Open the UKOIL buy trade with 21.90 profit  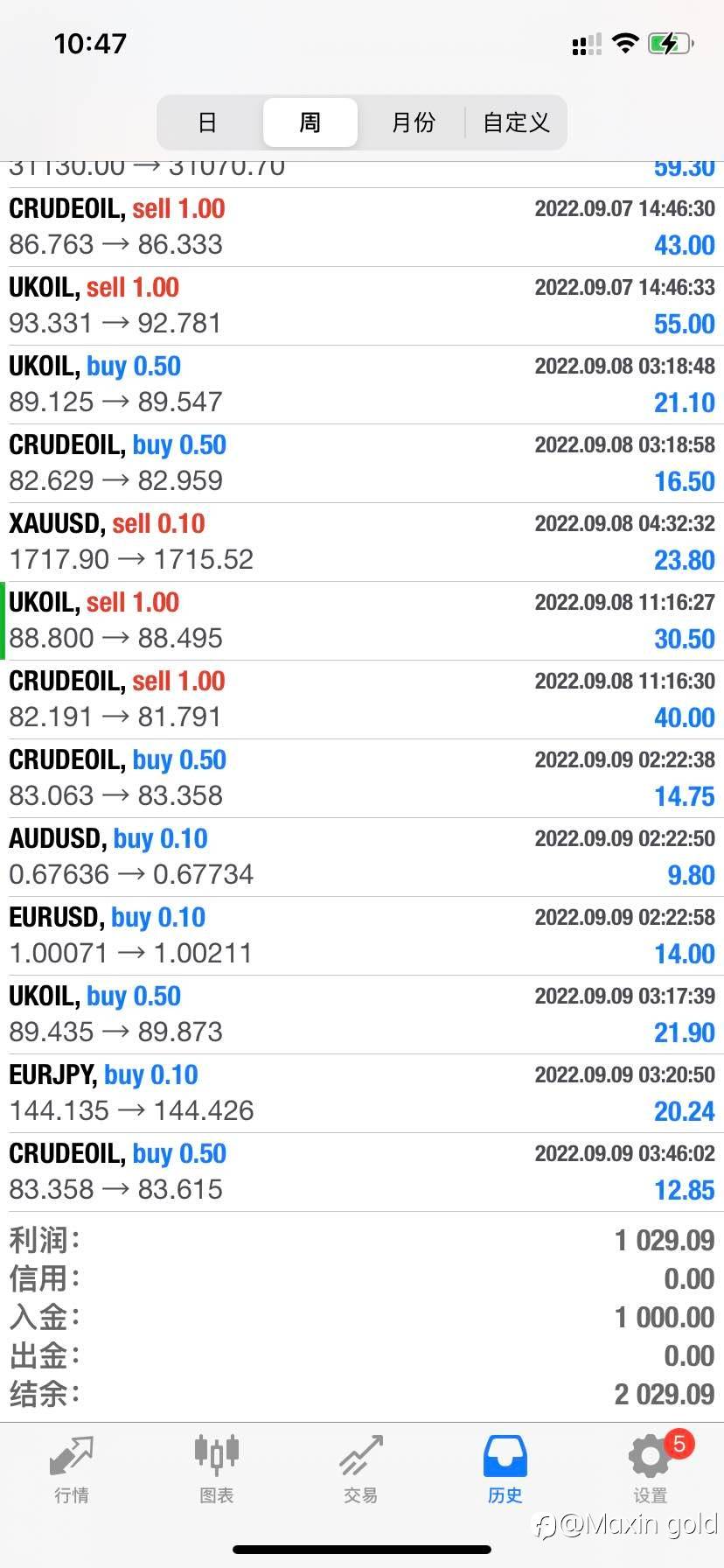pos(362,1014)
